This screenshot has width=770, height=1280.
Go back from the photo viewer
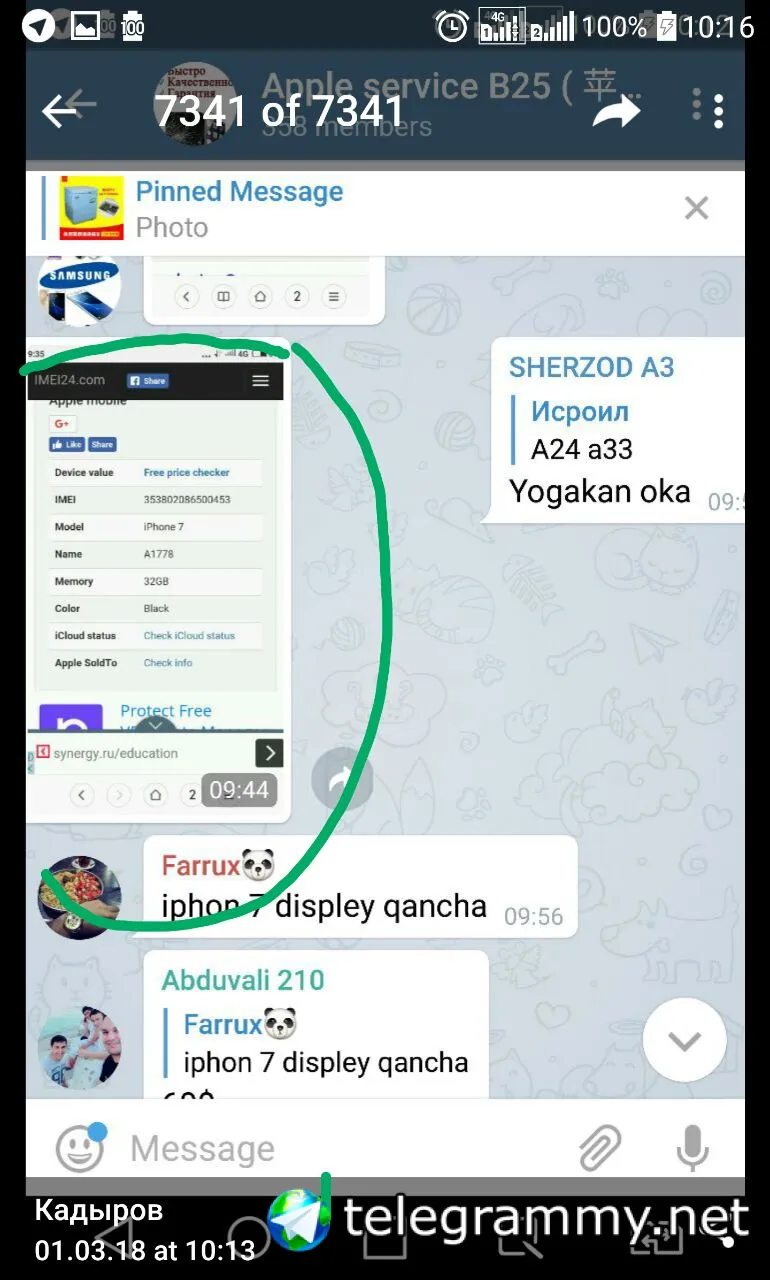[68, 109]
